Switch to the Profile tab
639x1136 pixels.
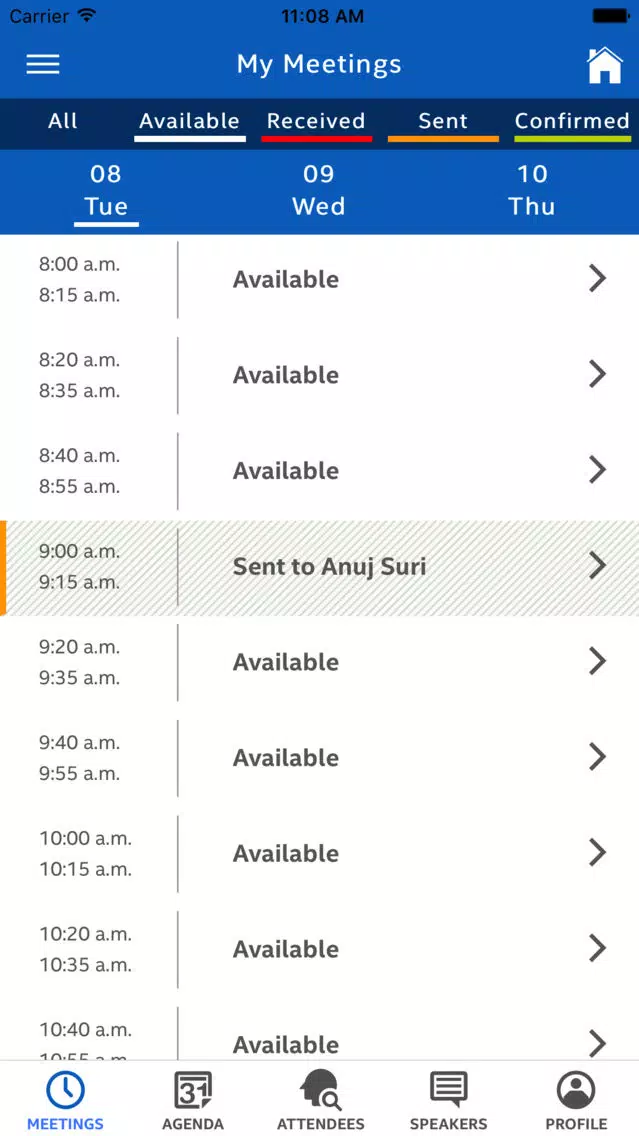pyautogui.click(x=576, y=1100)
